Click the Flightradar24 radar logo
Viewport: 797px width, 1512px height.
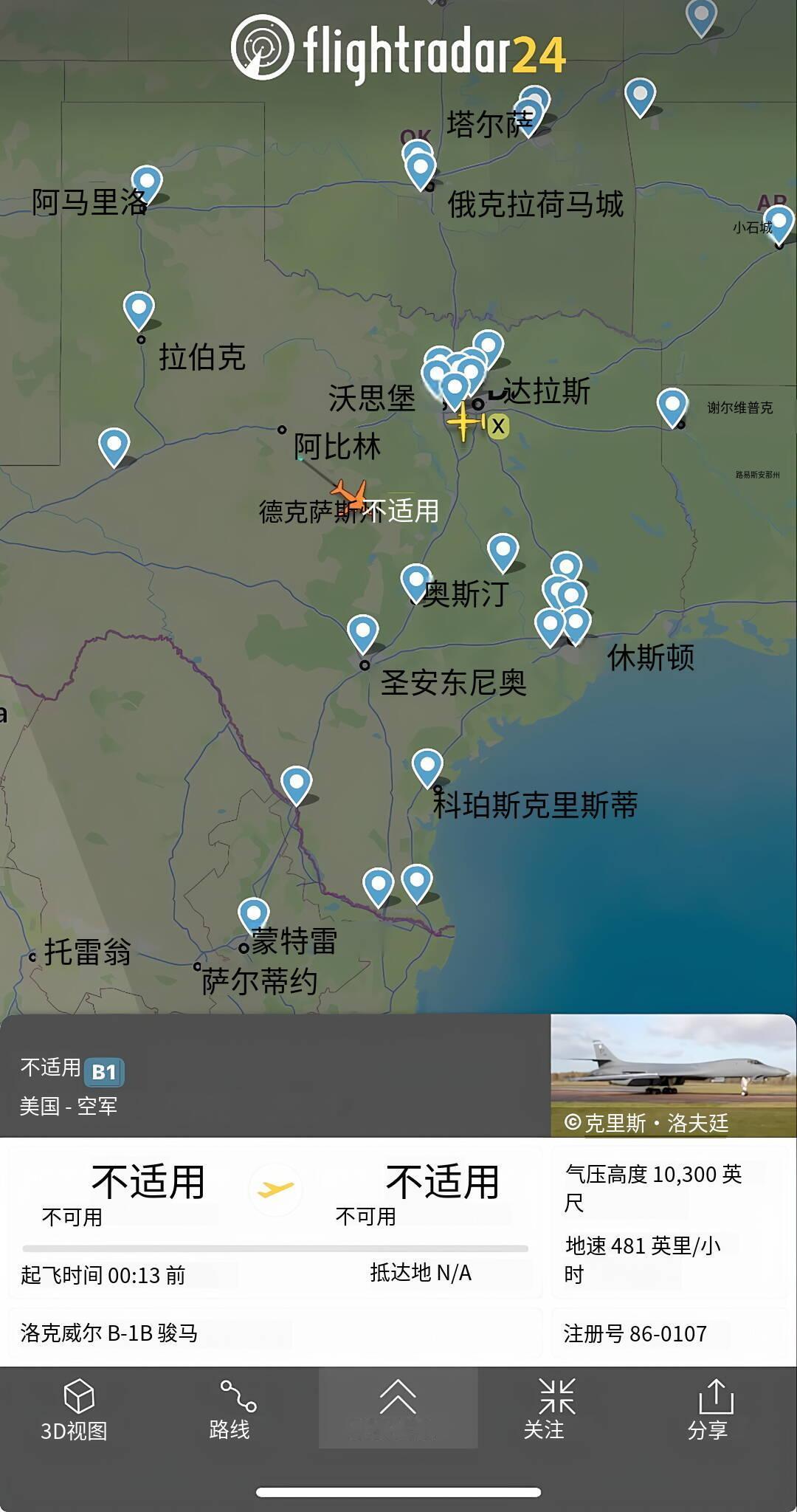(262, 47)
